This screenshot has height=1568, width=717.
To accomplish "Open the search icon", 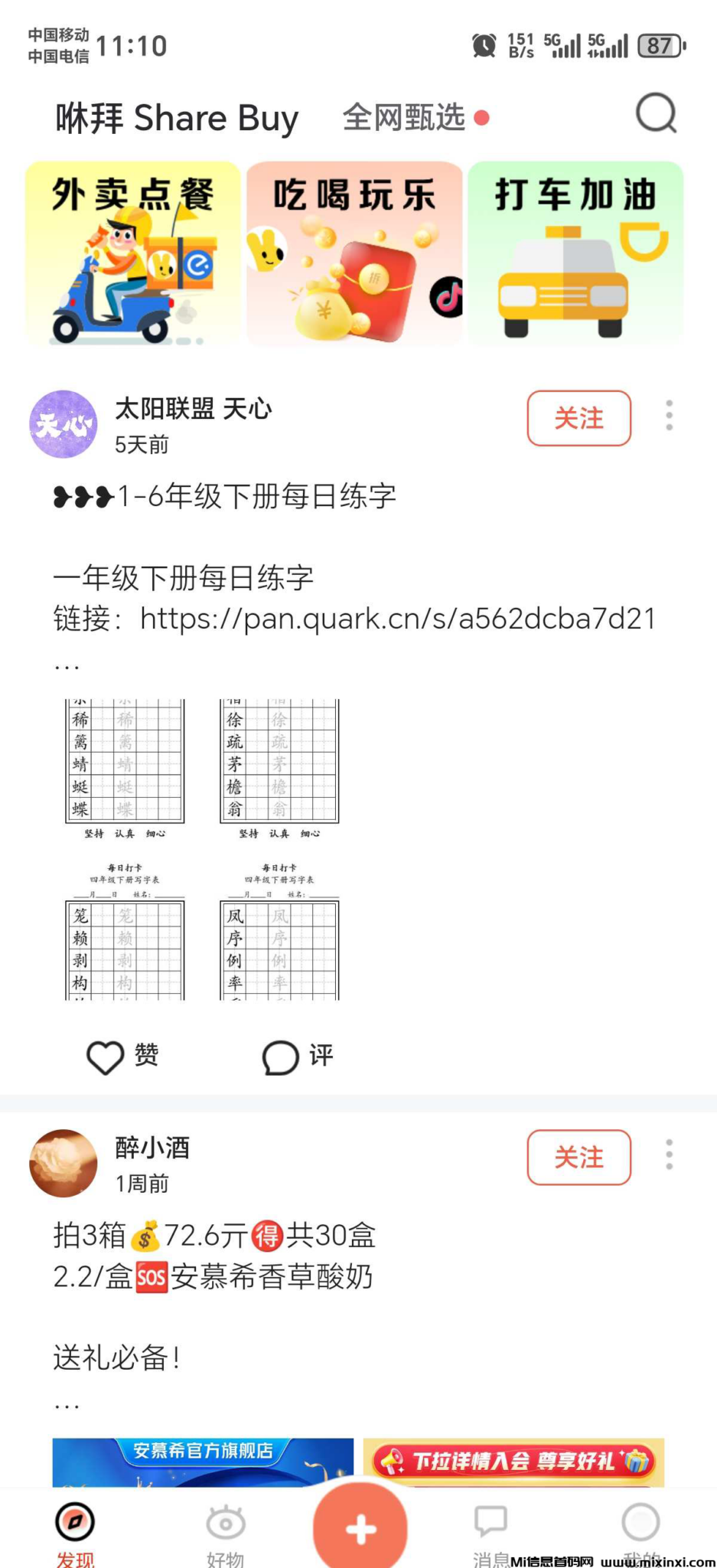I will click(x=657, y=114).
